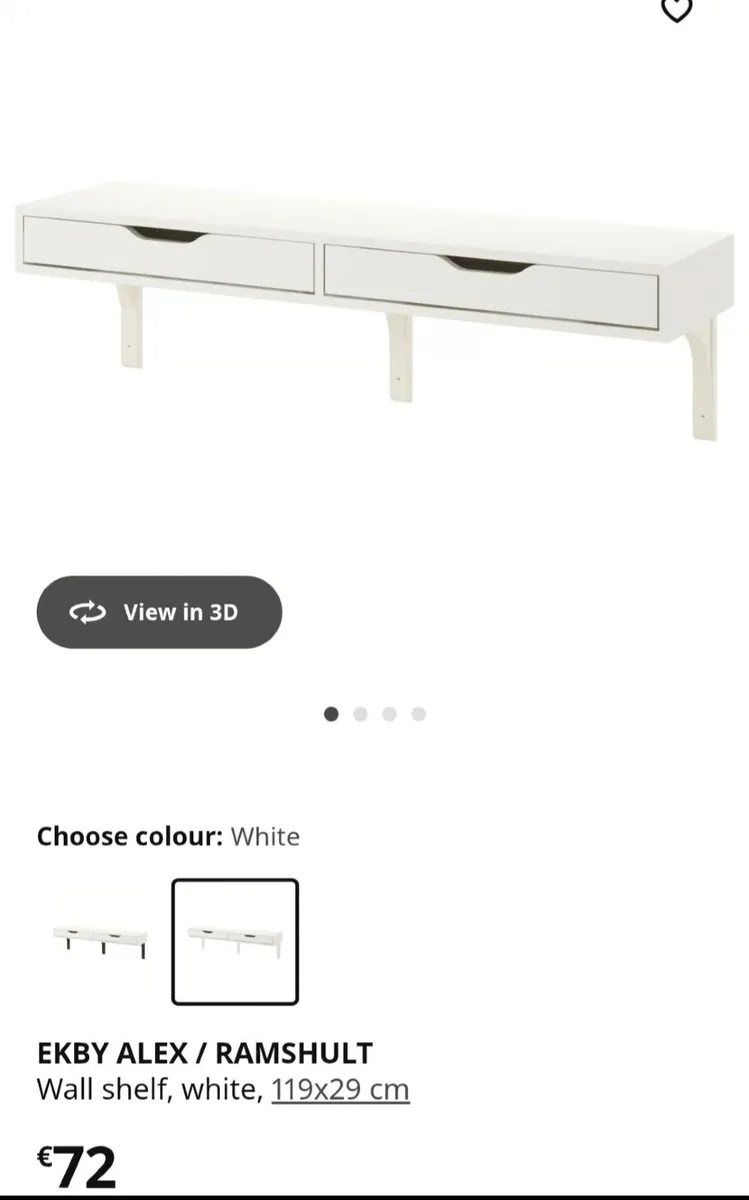Select the fourth carousel dot
749x1200 pixels.
point(421,714)
